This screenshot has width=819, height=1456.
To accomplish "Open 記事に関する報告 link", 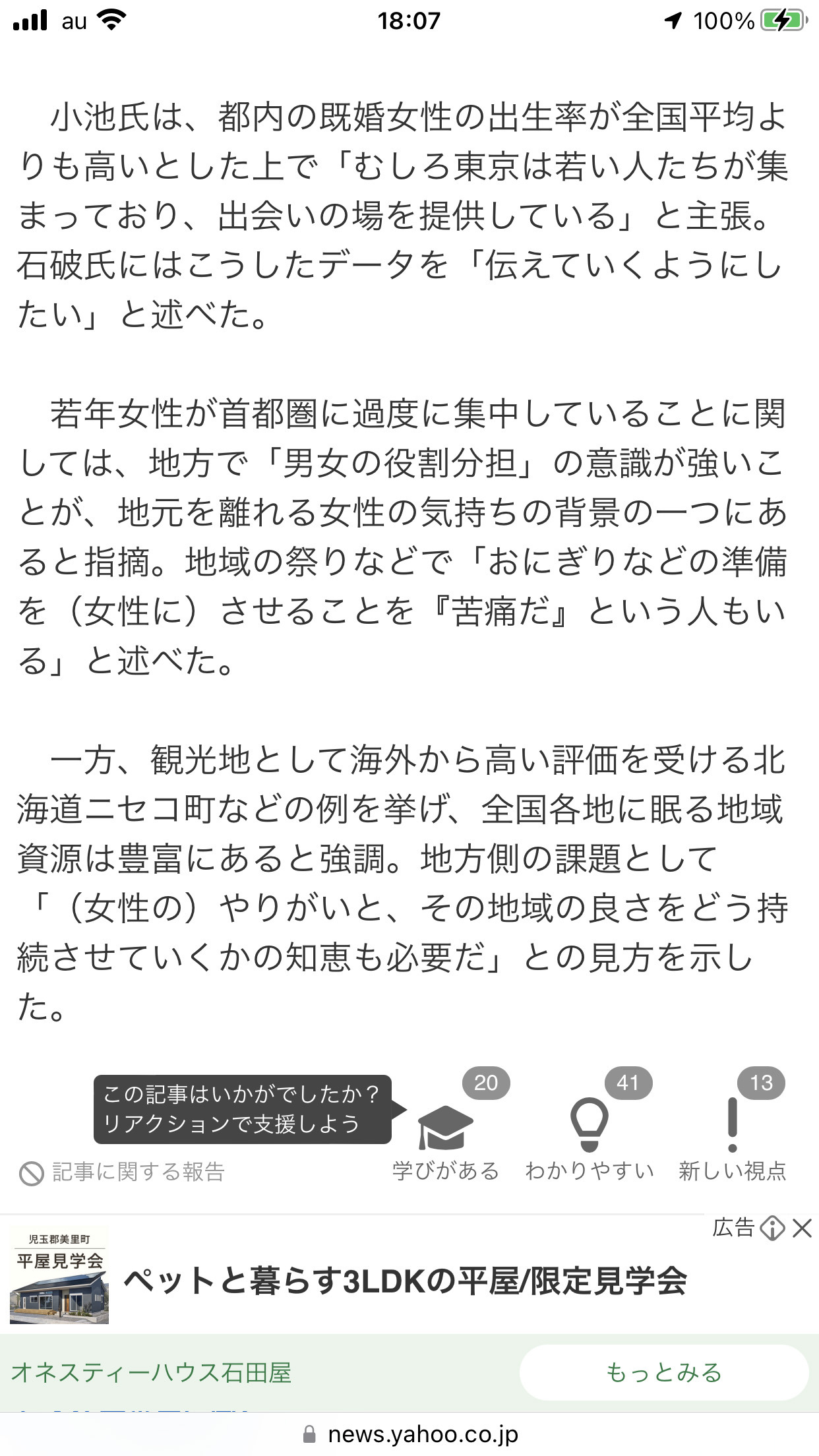I will coord(123,1172).
